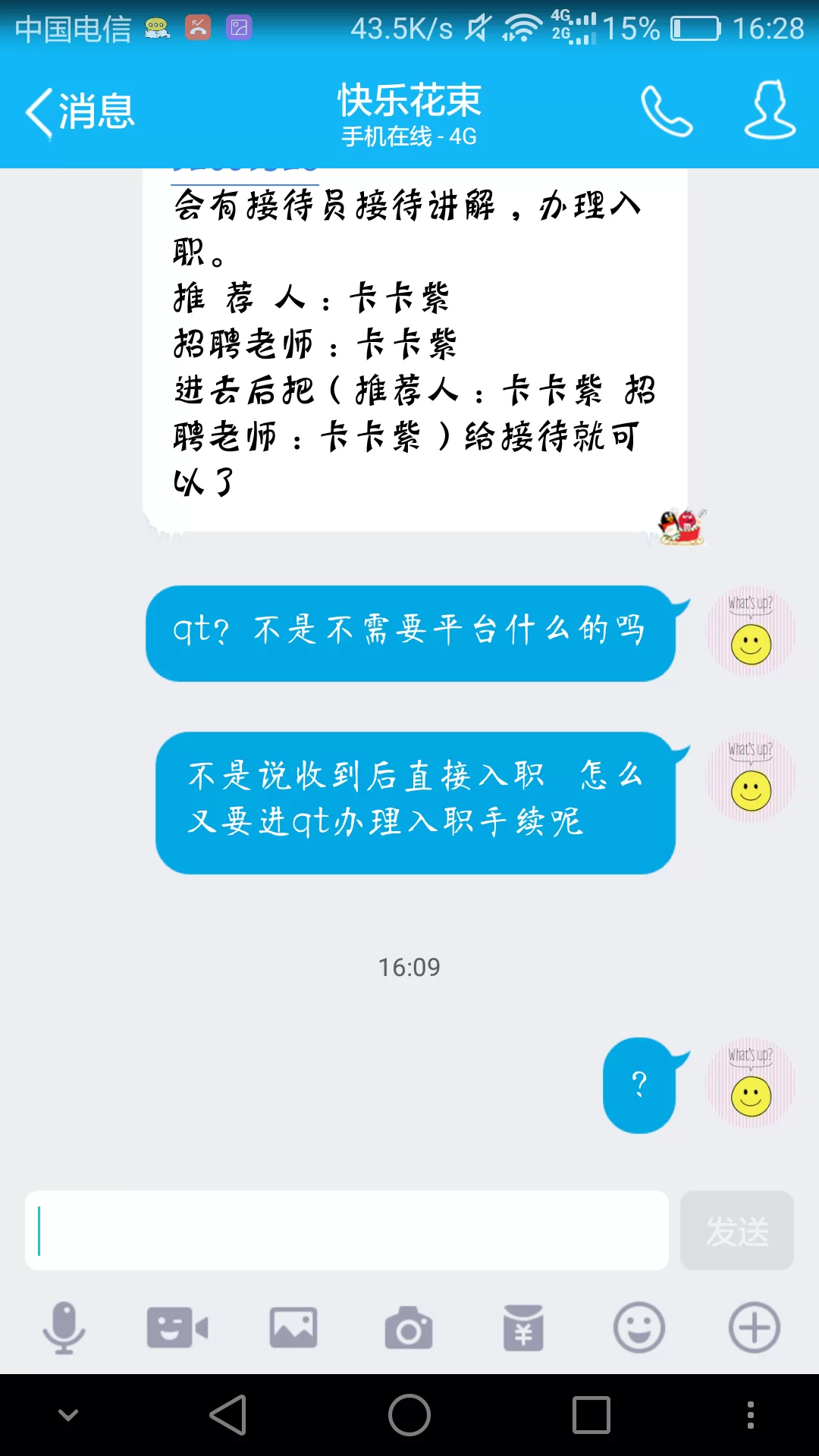This screenshot has height=1456, width=819.
Task: Expand more options with the plus icon
Action: 754,1327
